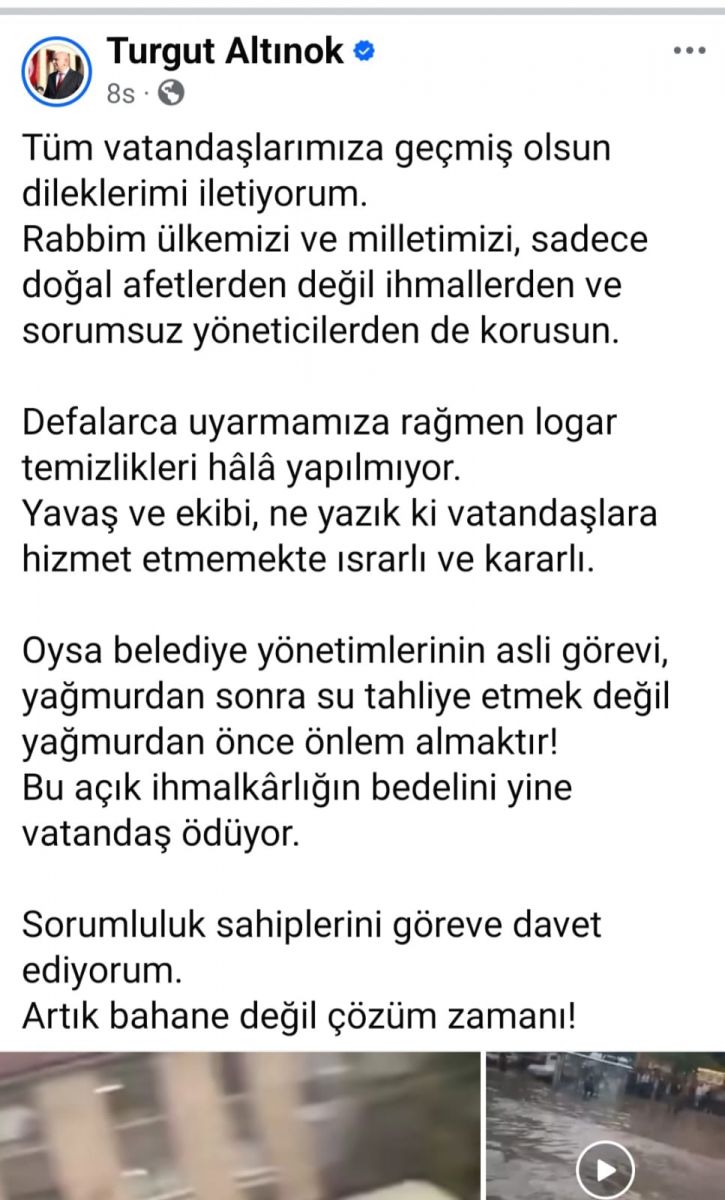Open the Turgut Altınok profile name link
725x1200 pixels.
pos(227,51)
